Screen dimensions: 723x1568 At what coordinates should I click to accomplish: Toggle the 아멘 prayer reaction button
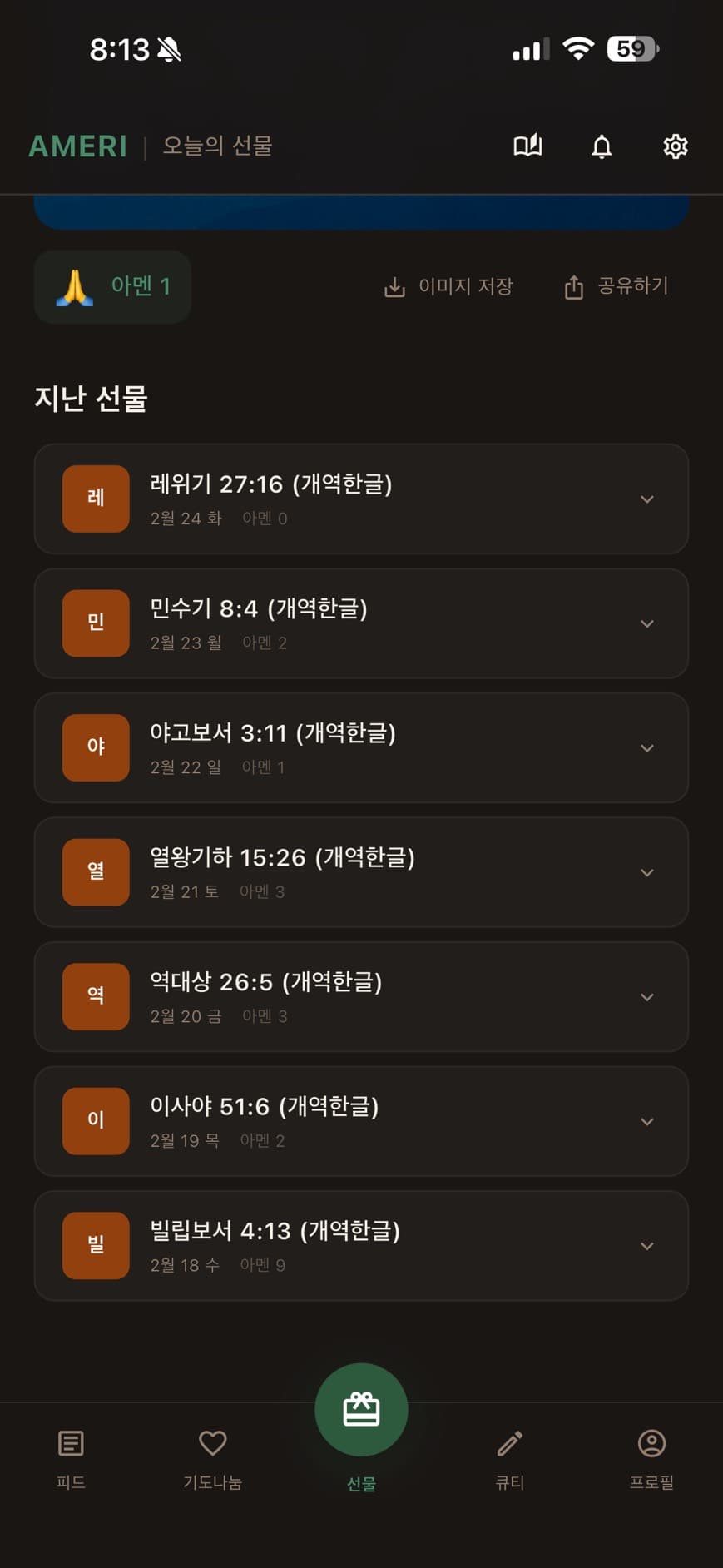tap(112, 286)
